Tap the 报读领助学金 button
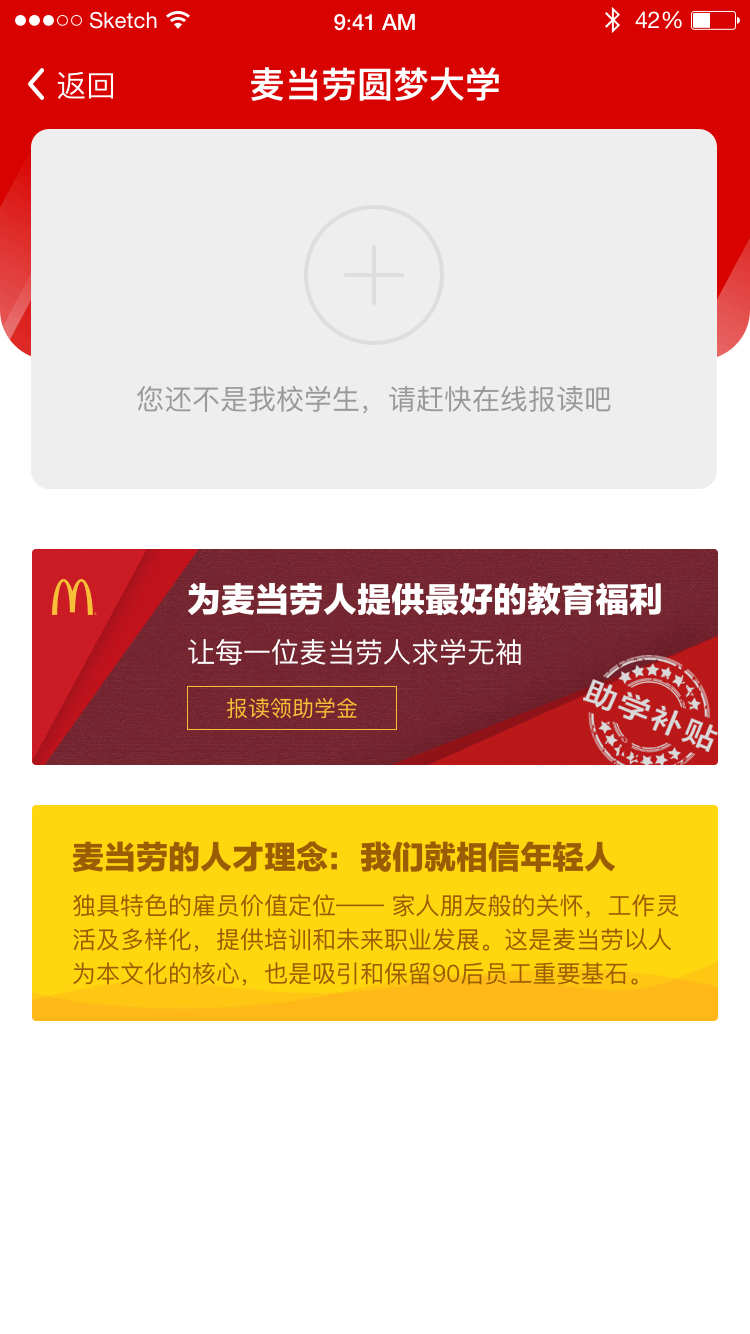 (x=292, y=708)
